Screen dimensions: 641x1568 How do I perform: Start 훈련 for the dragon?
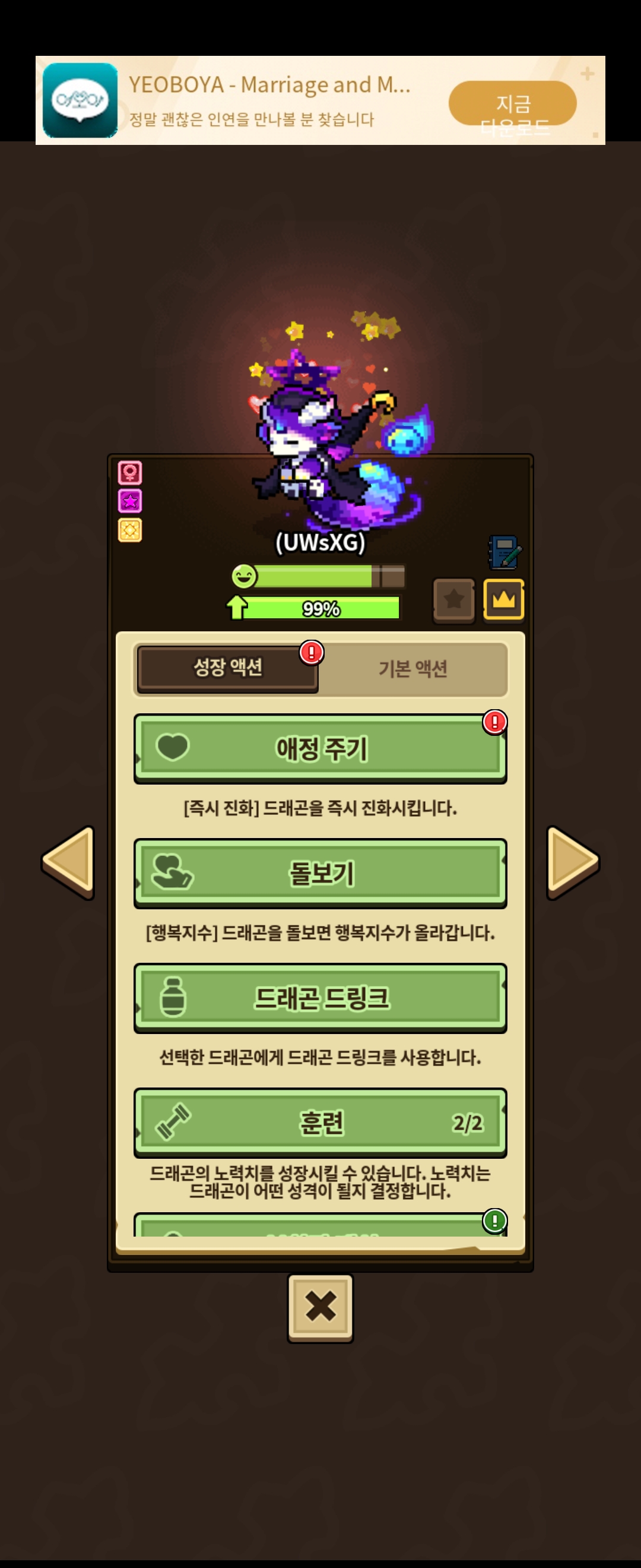pos(320,1123)
